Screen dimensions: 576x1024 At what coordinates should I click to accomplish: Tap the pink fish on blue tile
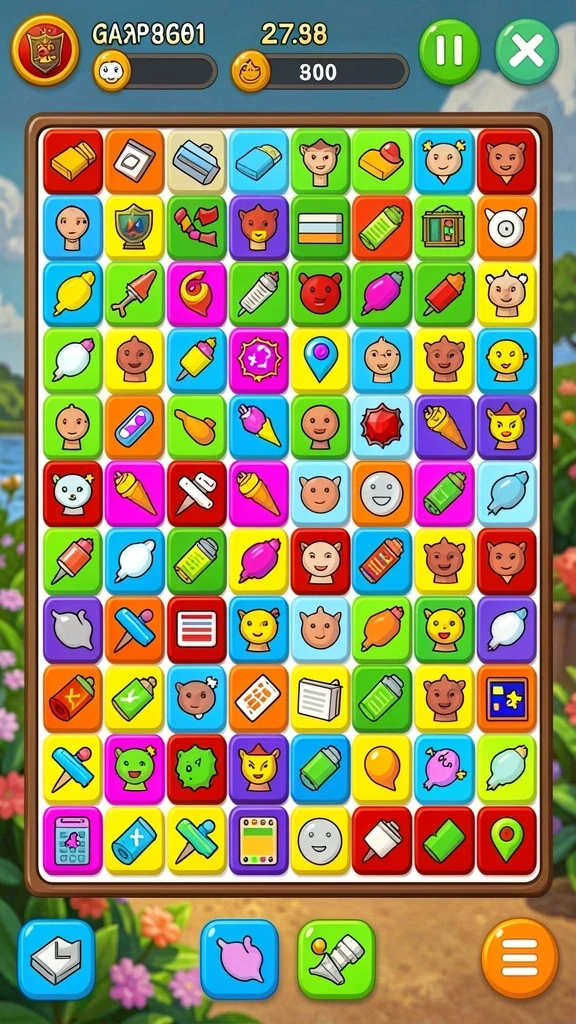pos(444,768)
